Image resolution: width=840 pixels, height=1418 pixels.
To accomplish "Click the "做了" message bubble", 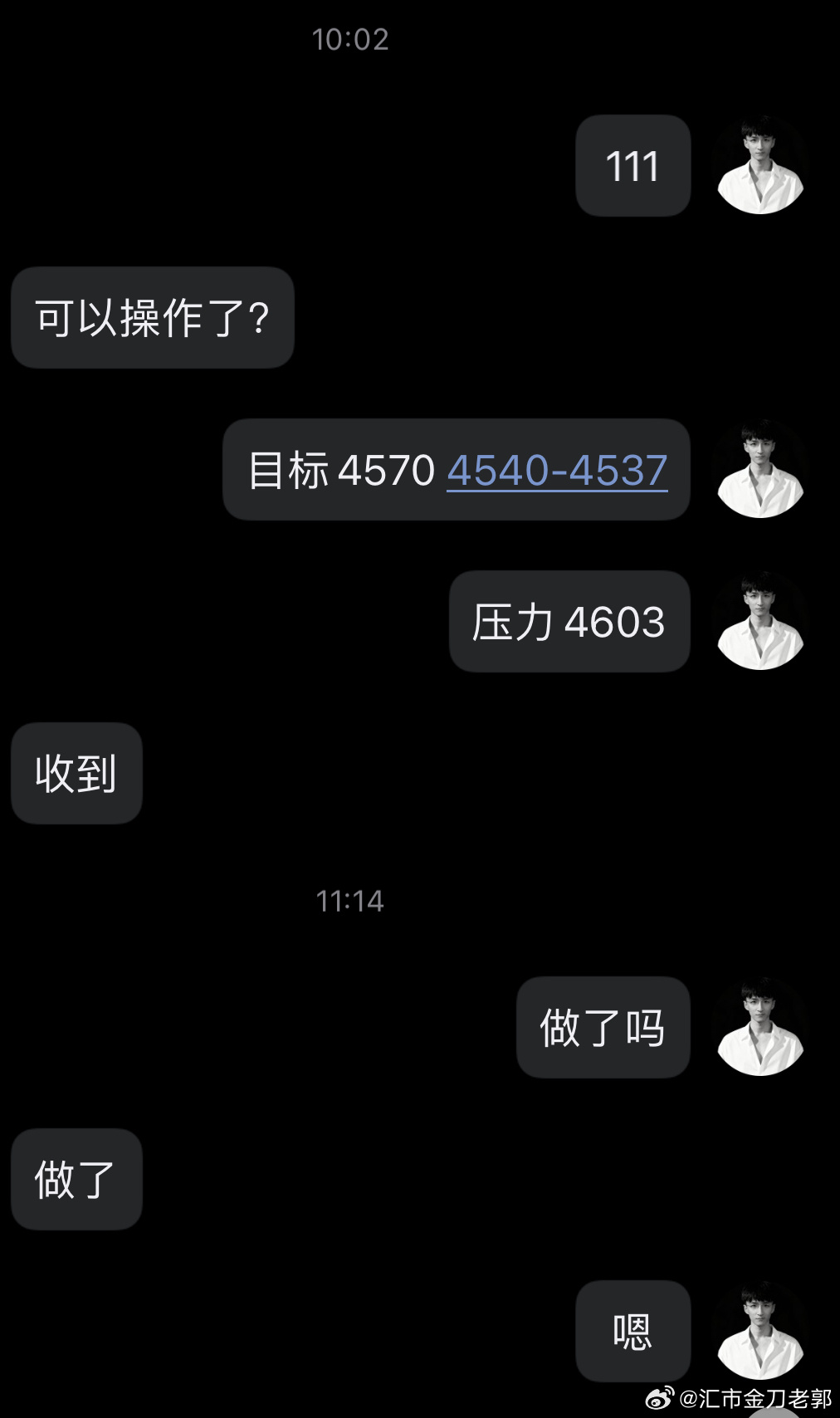I will click(x=76, y=1179).
